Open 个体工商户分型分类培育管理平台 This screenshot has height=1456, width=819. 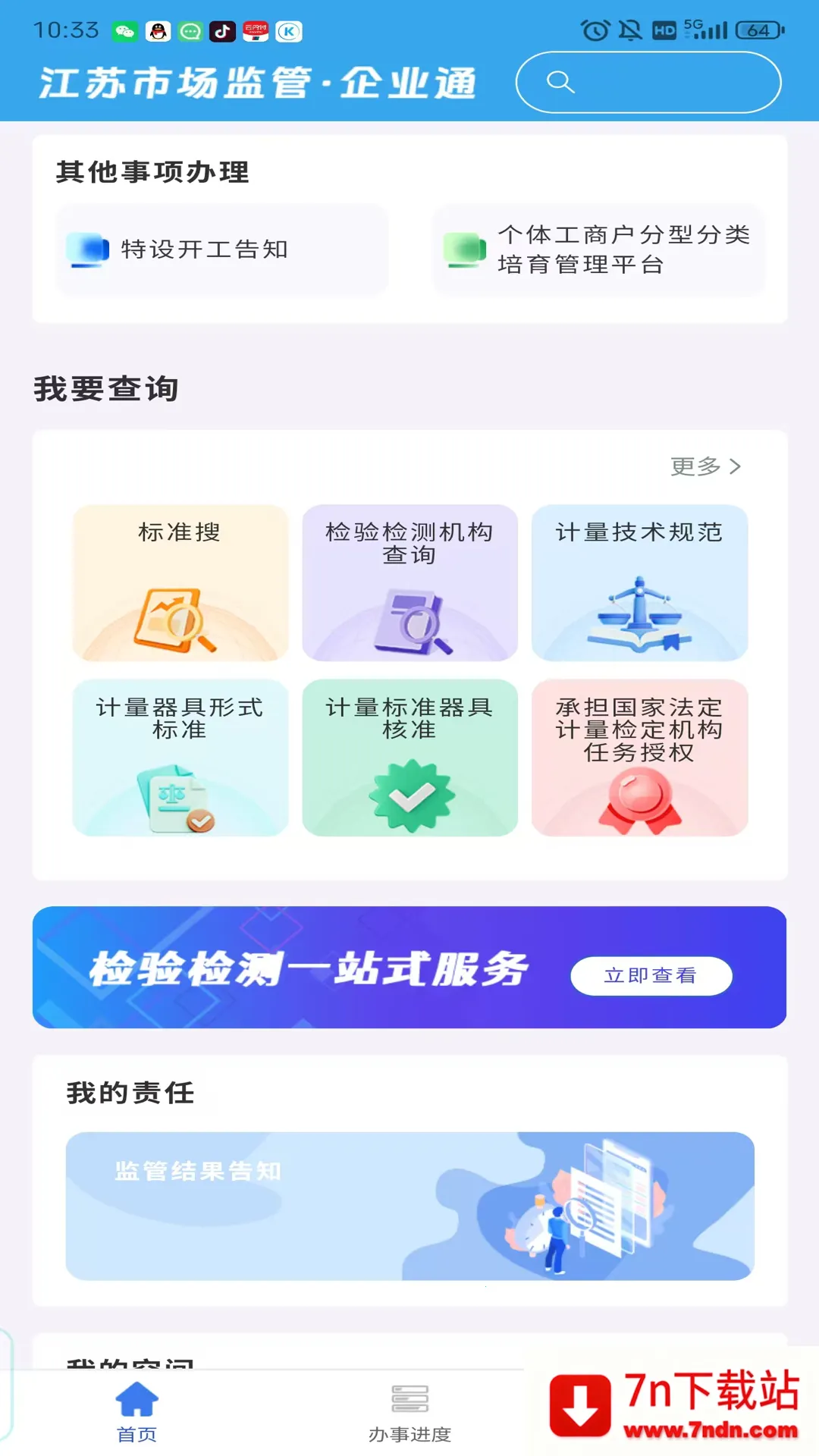click(599, 249)
